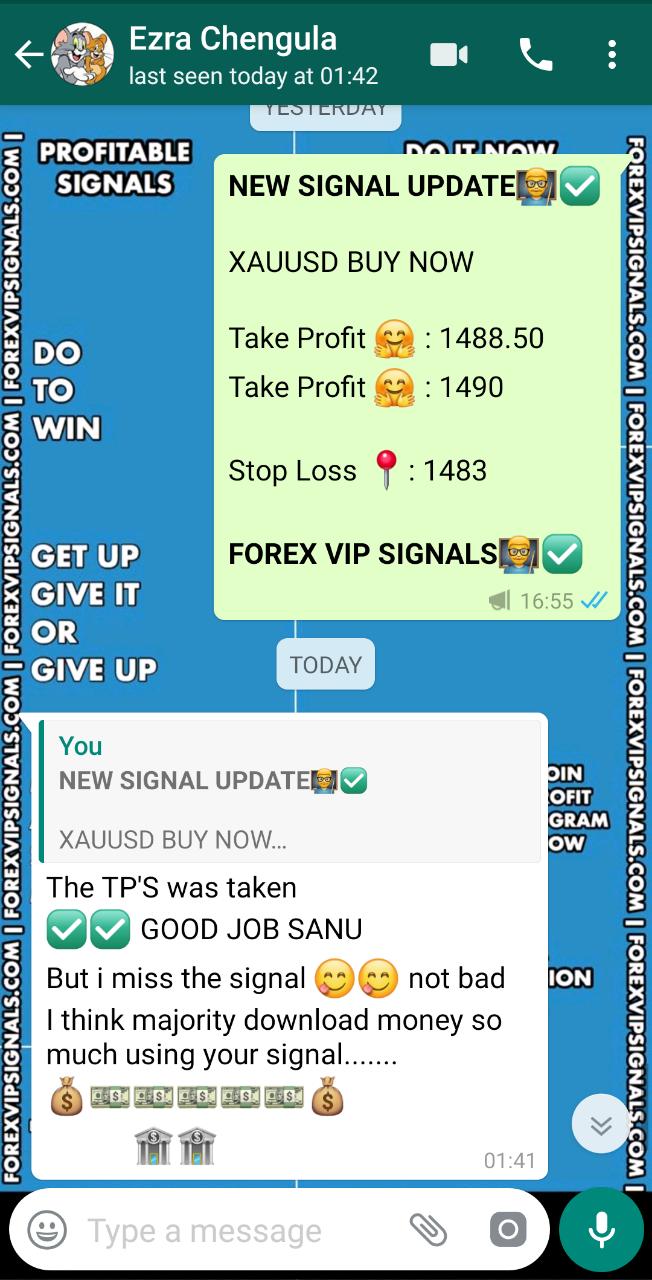652x1280 pixels.
Task: Open the overflow menu
Action: 611,55
